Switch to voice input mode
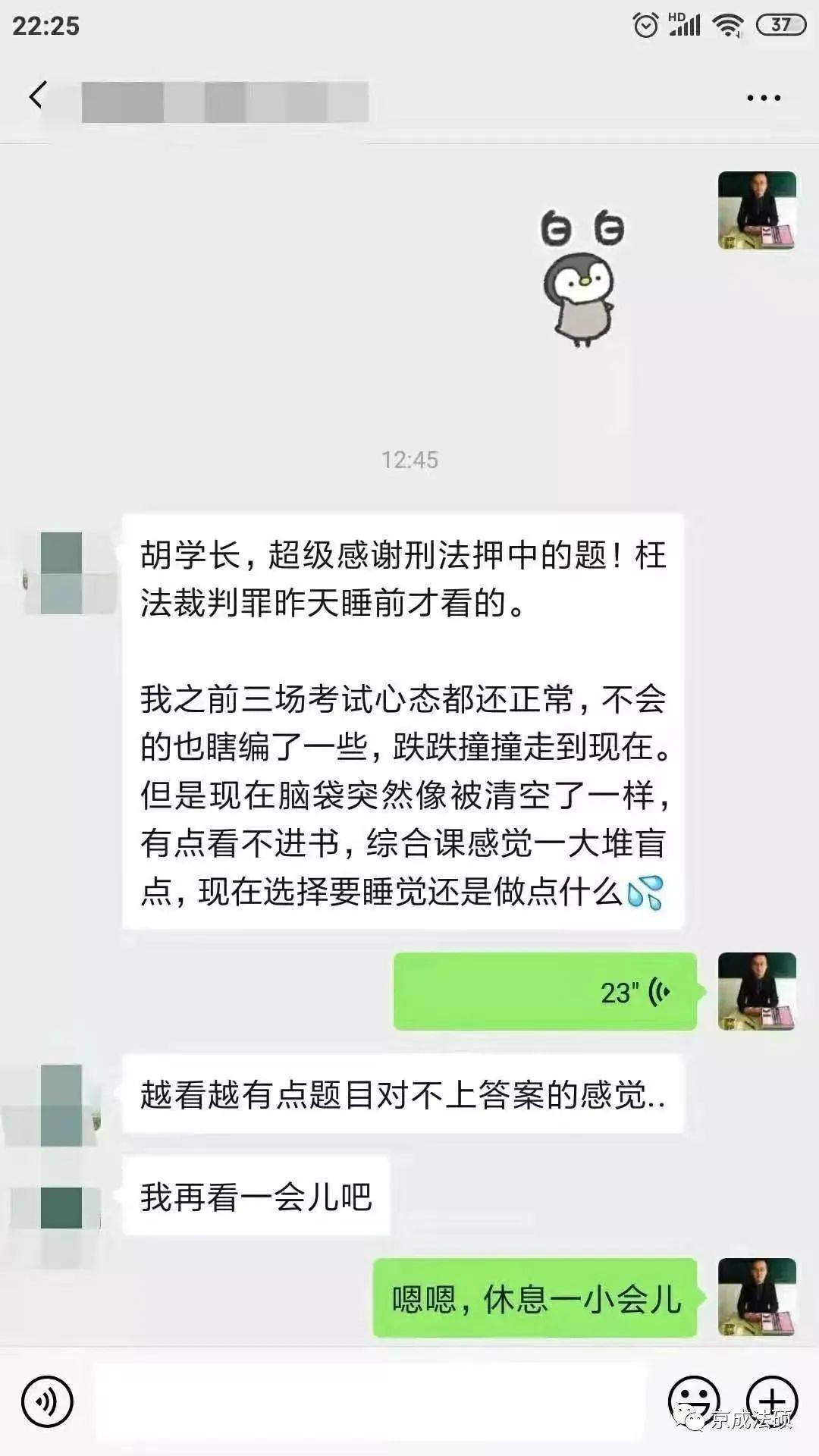Image resolution: width=819 pixels, height=1456 pixels. (47, 1402)
